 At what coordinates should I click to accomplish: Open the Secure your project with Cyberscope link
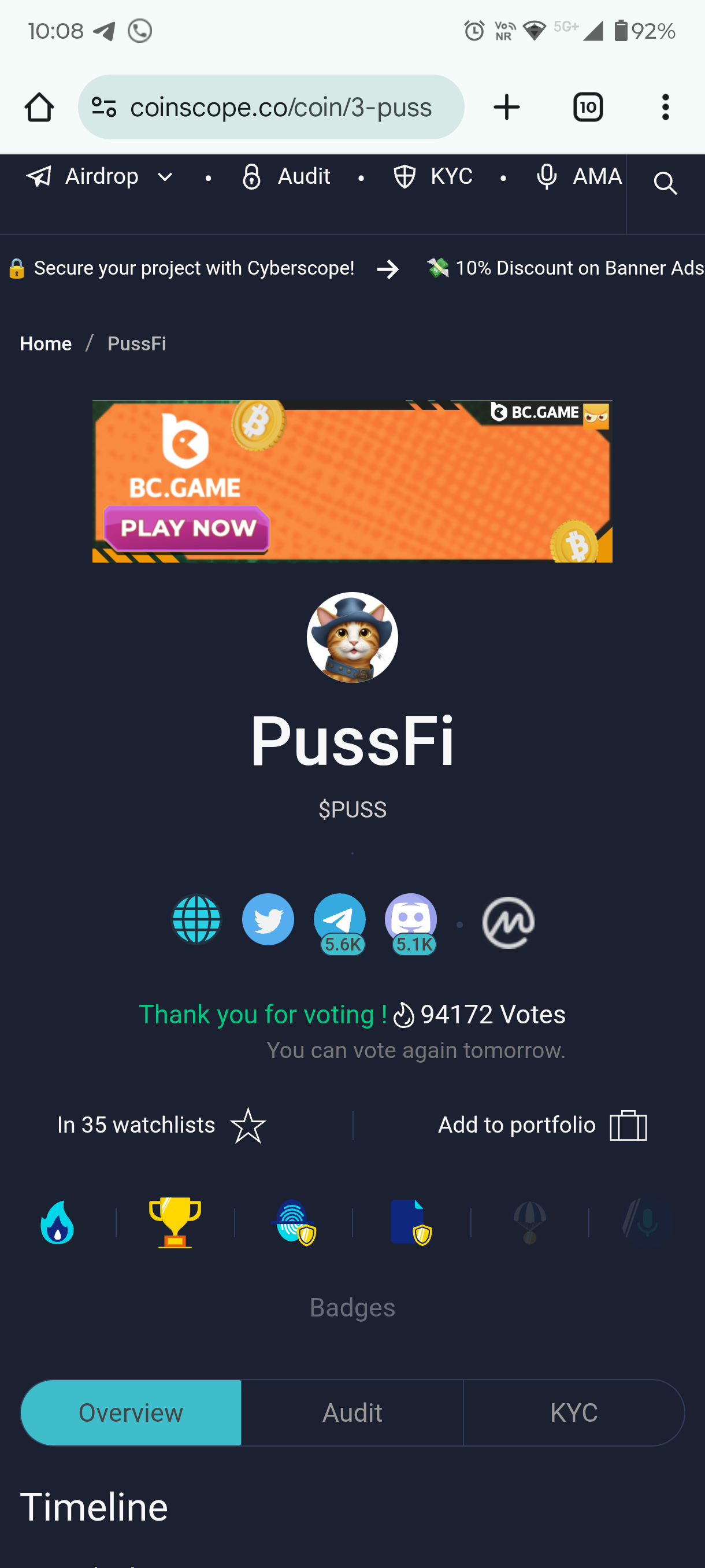(195, 268)
